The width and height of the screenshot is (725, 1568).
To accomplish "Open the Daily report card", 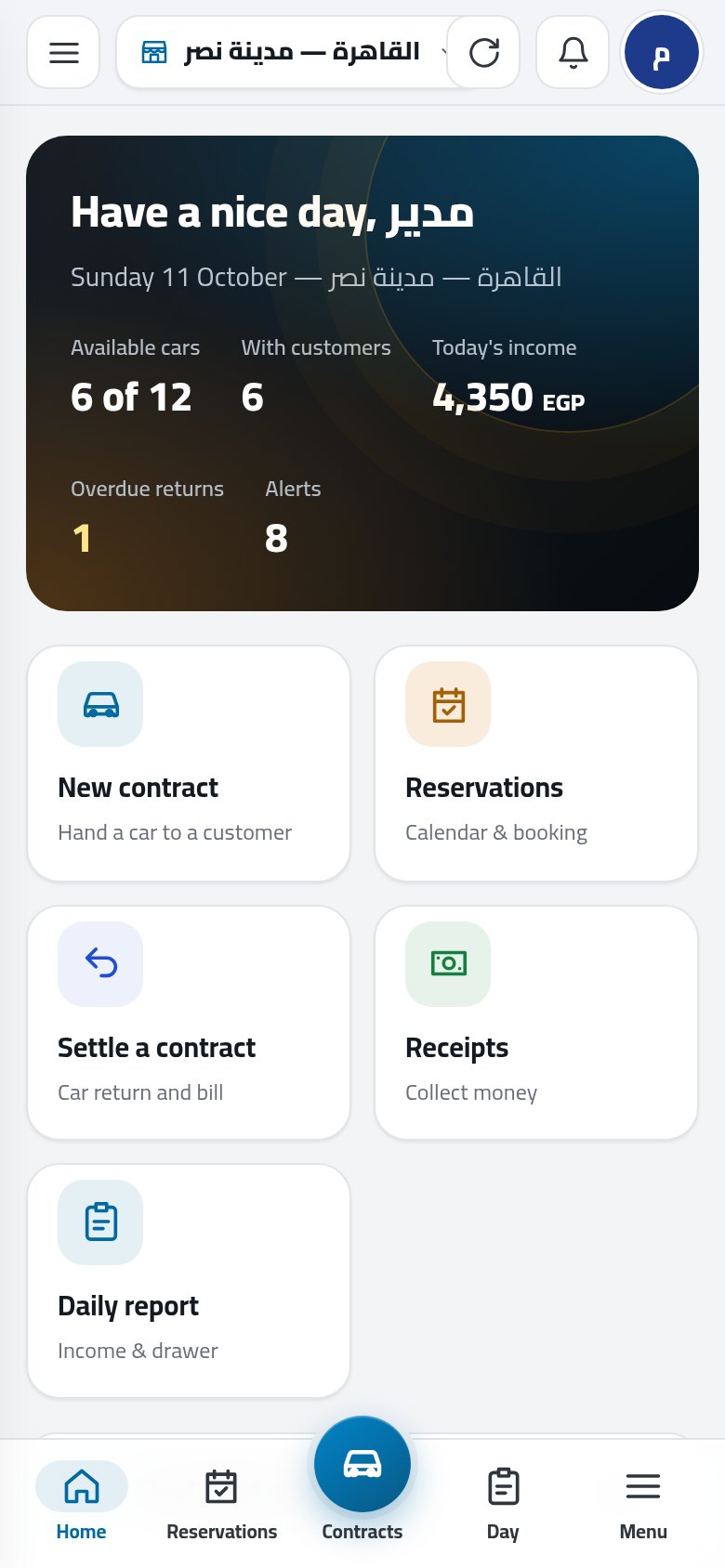I will [x=189, y=1281].
